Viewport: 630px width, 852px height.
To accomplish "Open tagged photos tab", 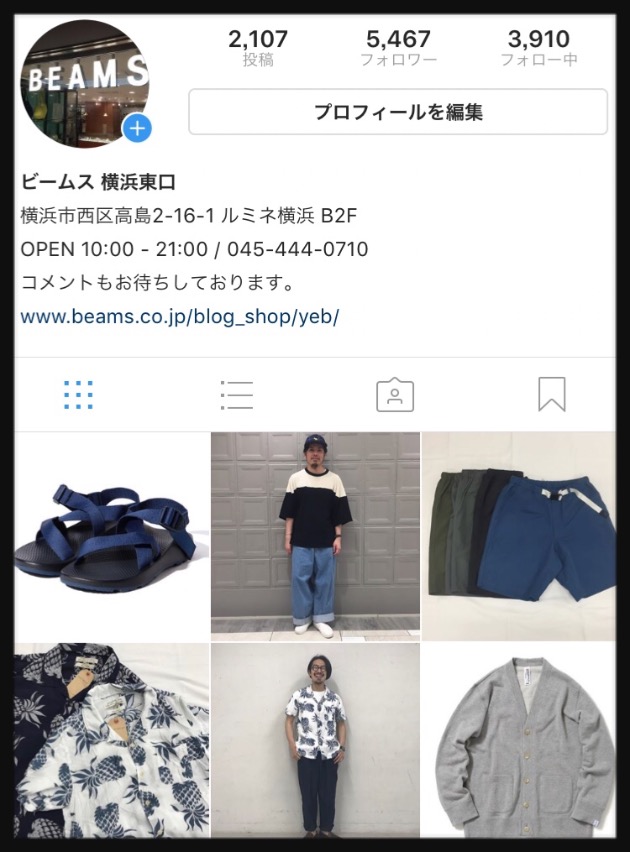I will 394,395.
